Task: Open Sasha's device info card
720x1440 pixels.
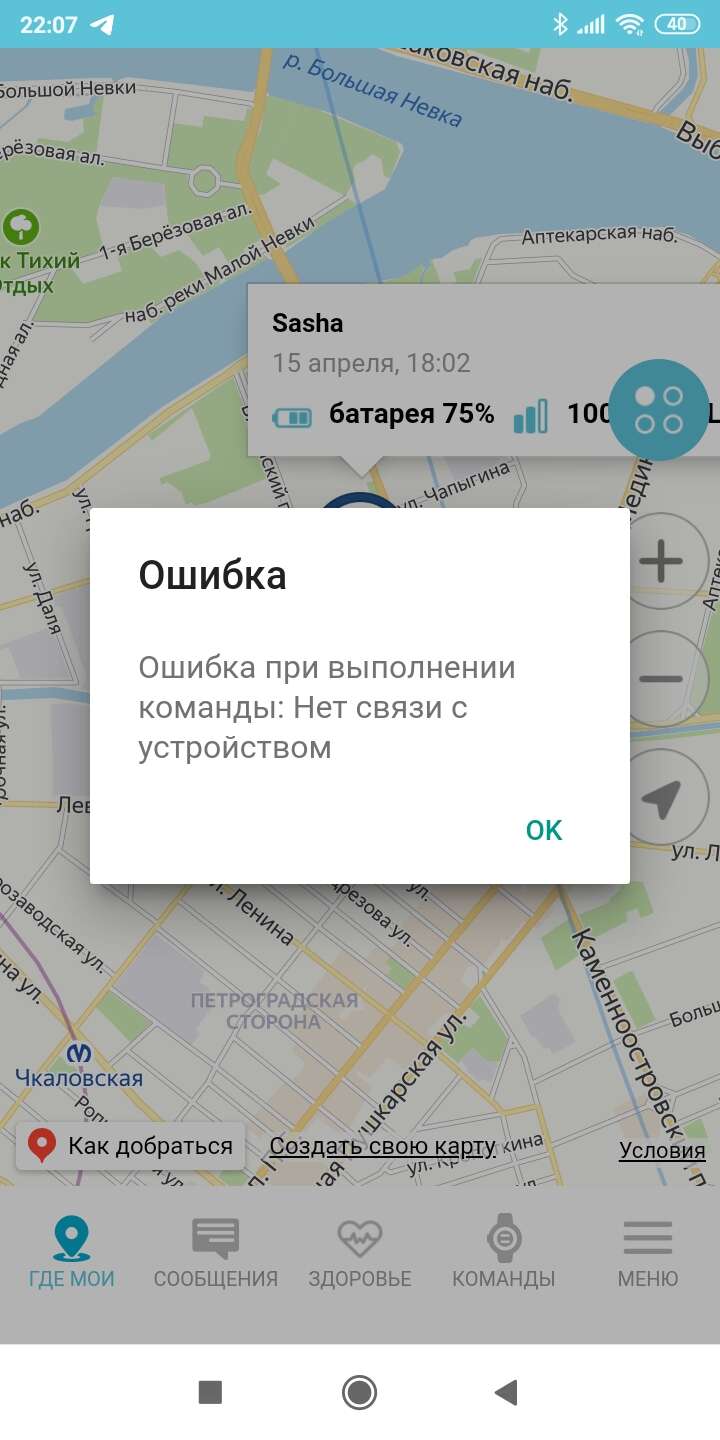Action: point(484,370)
